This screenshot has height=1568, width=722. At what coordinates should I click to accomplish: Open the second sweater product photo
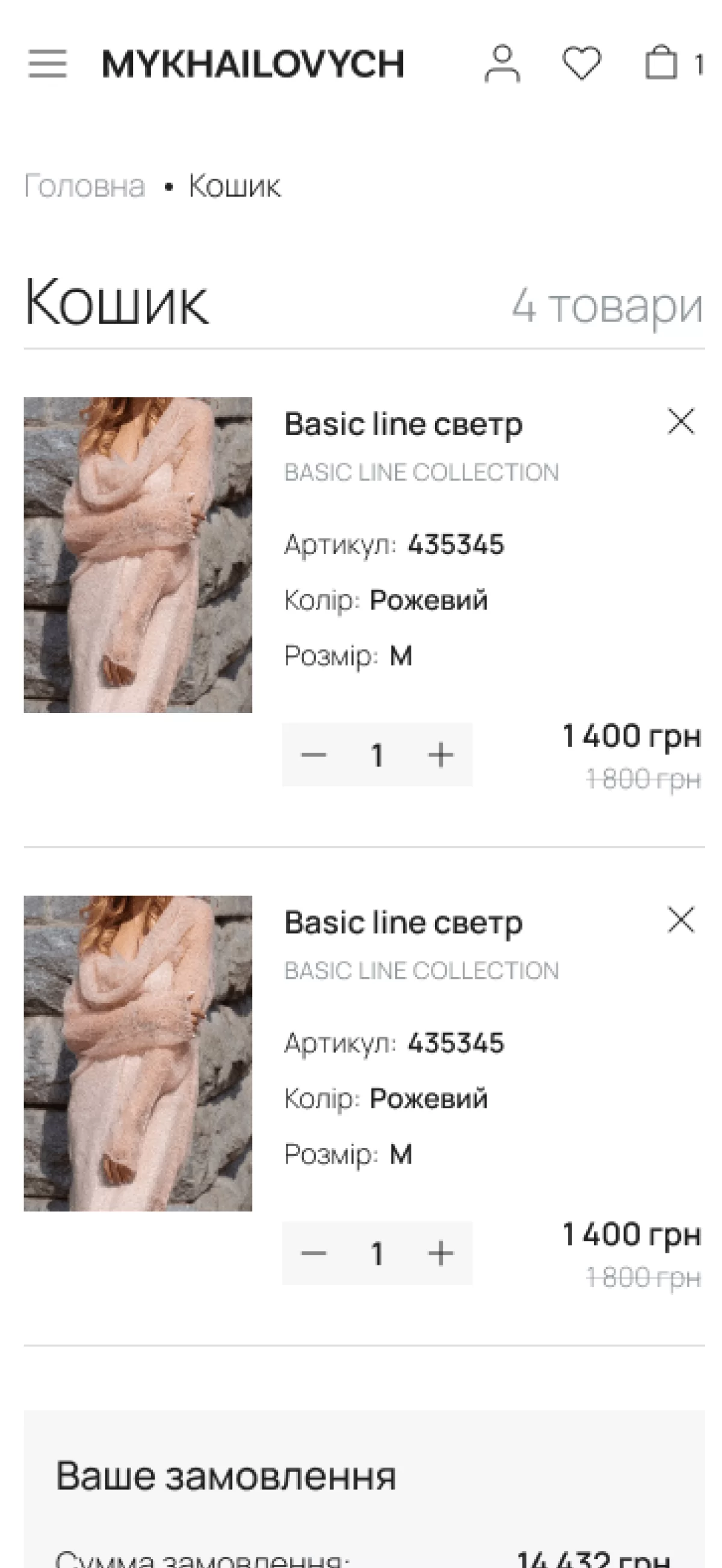[138, 1053]
